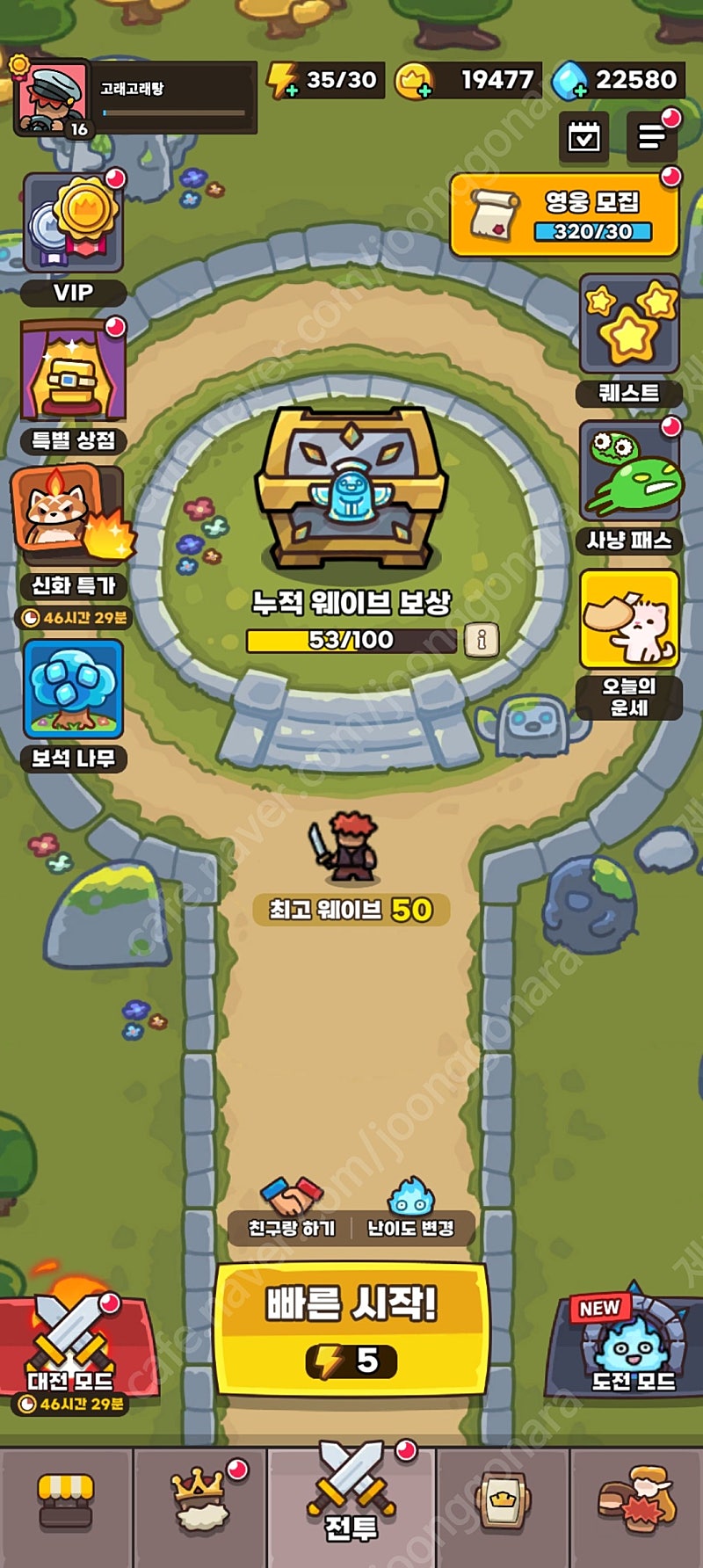Tap the 빠른 시작! button

[351, 1329]
